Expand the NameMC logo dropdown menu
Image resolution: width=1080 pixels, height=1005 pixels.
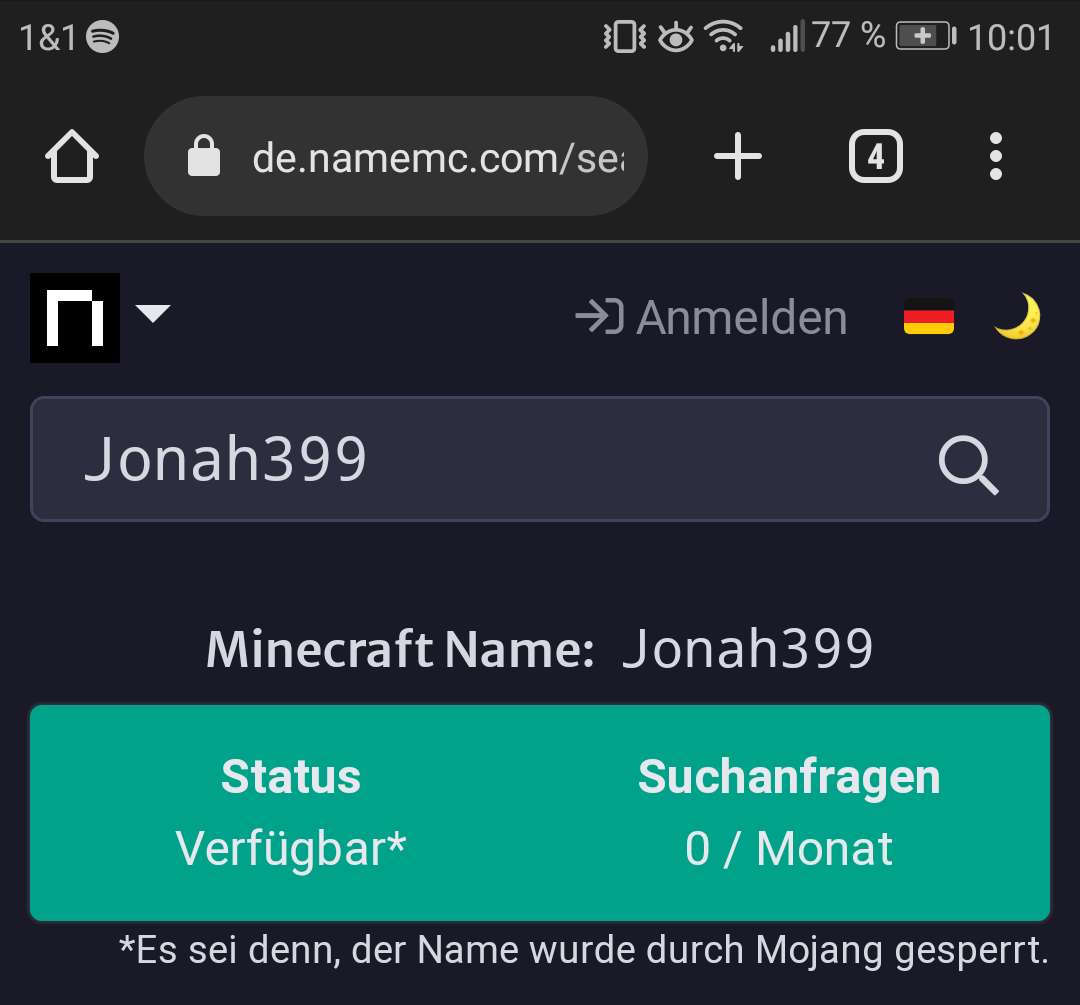tap(152, 315)
